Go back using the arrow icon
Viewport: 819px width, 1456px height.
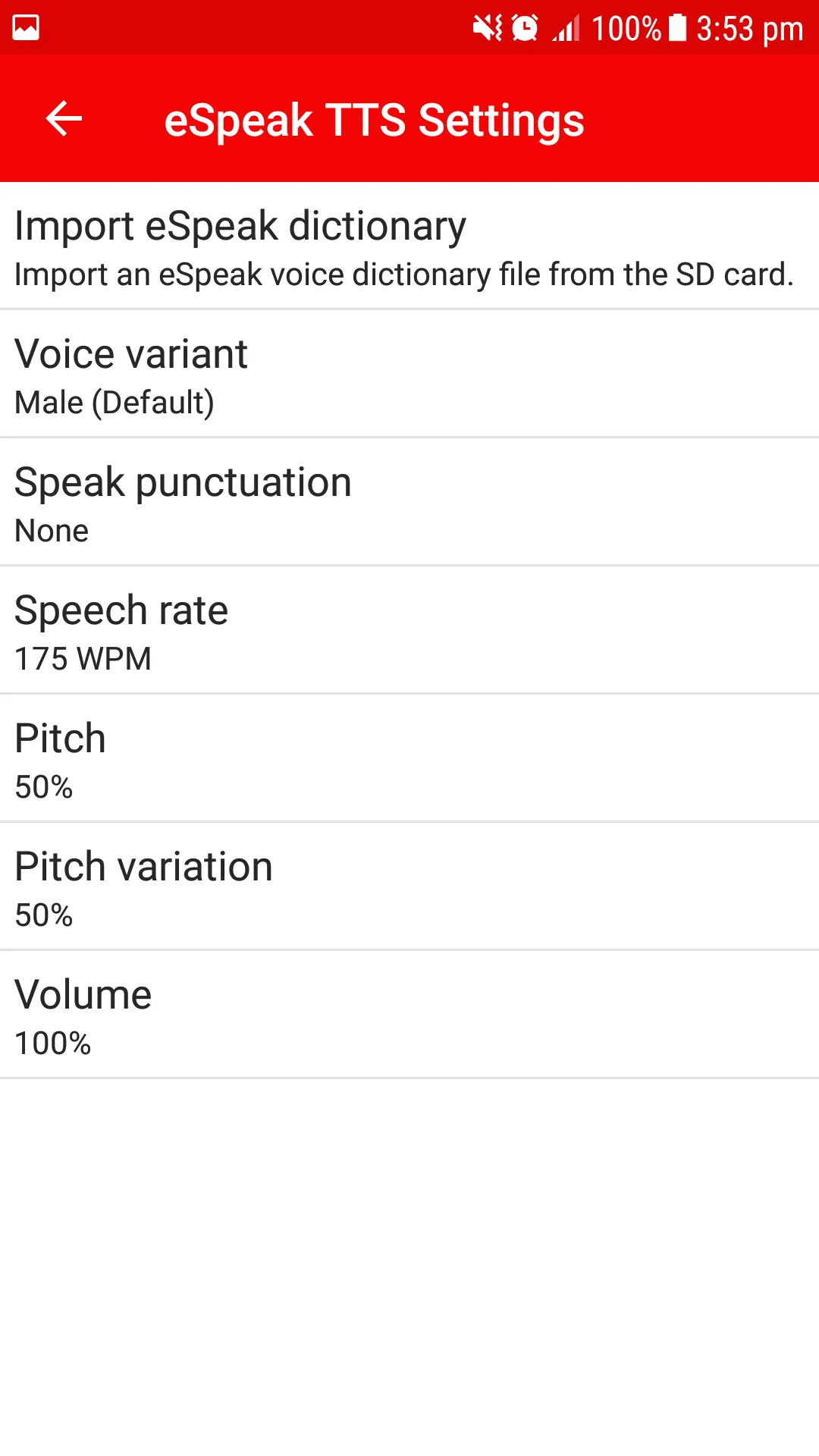click(64, 119)
